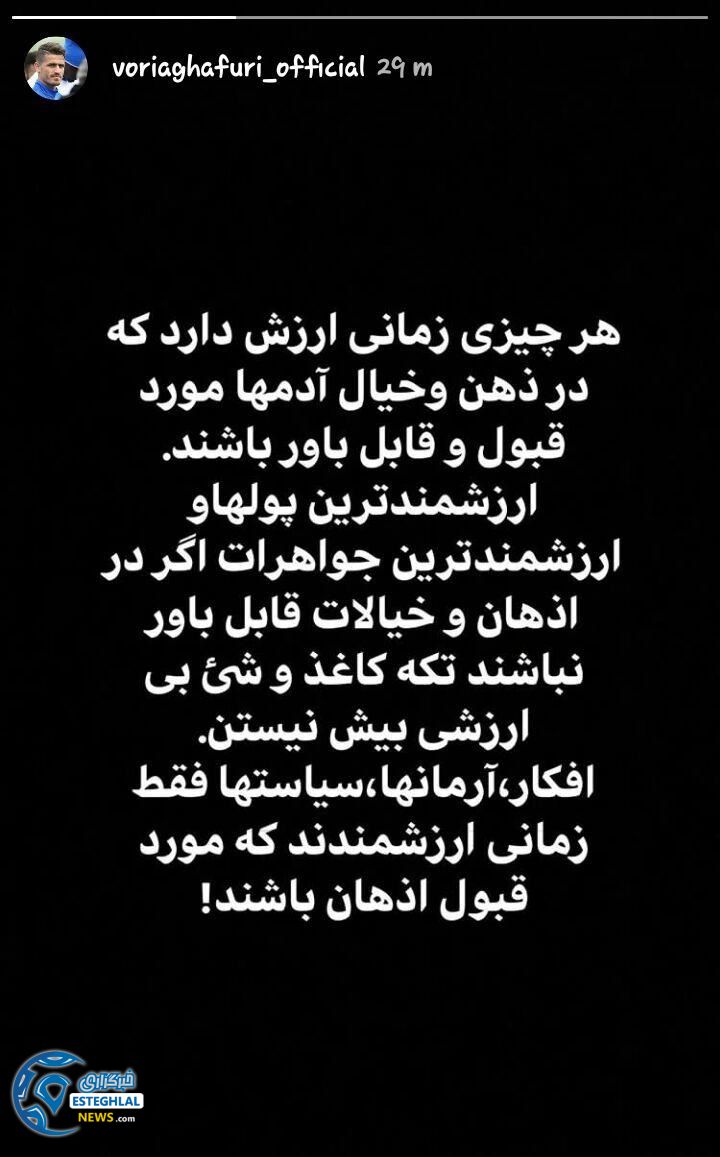Click the Persian calligraphy text above ESTEGHLAL
The image size is (720, 1157).
coord(110,1078)
